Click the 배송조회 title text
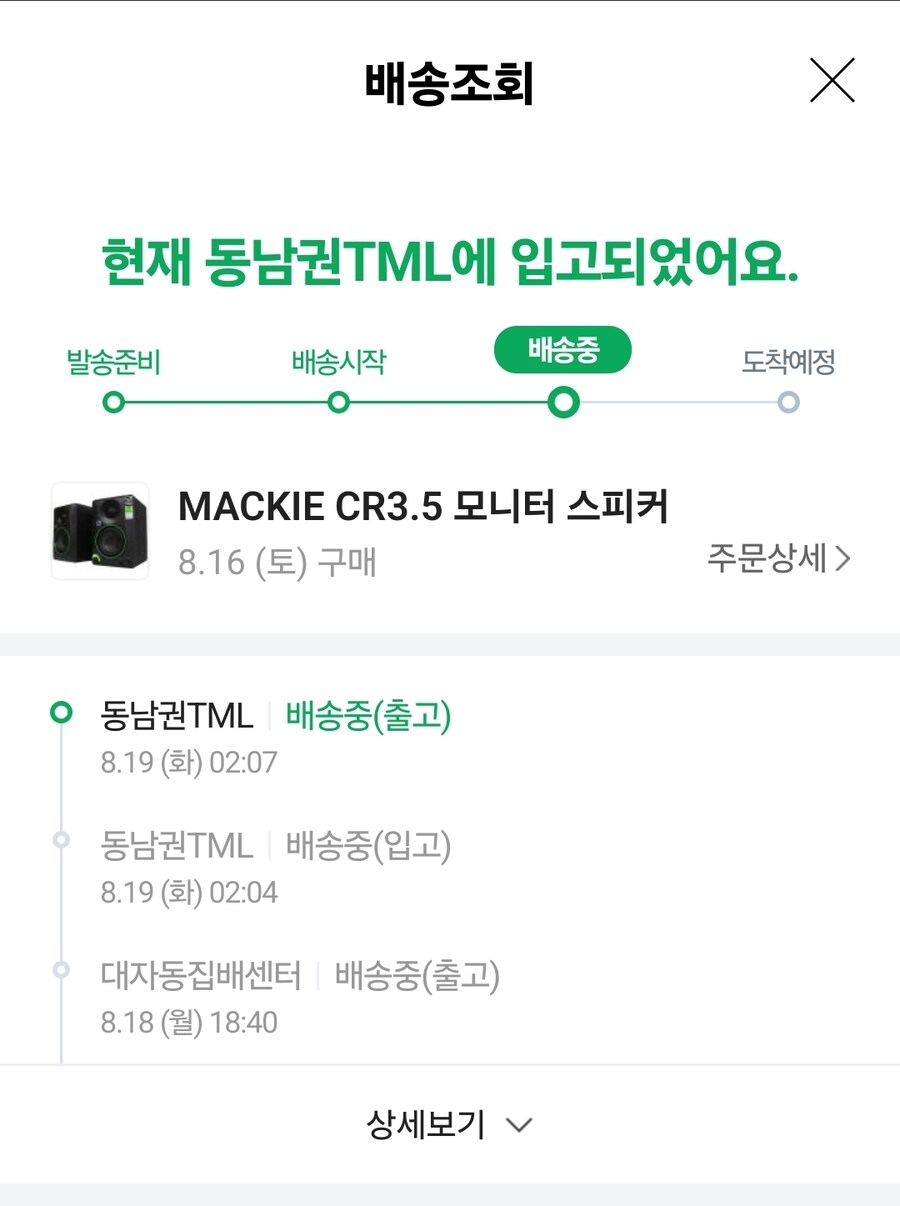 click(450, 84)
